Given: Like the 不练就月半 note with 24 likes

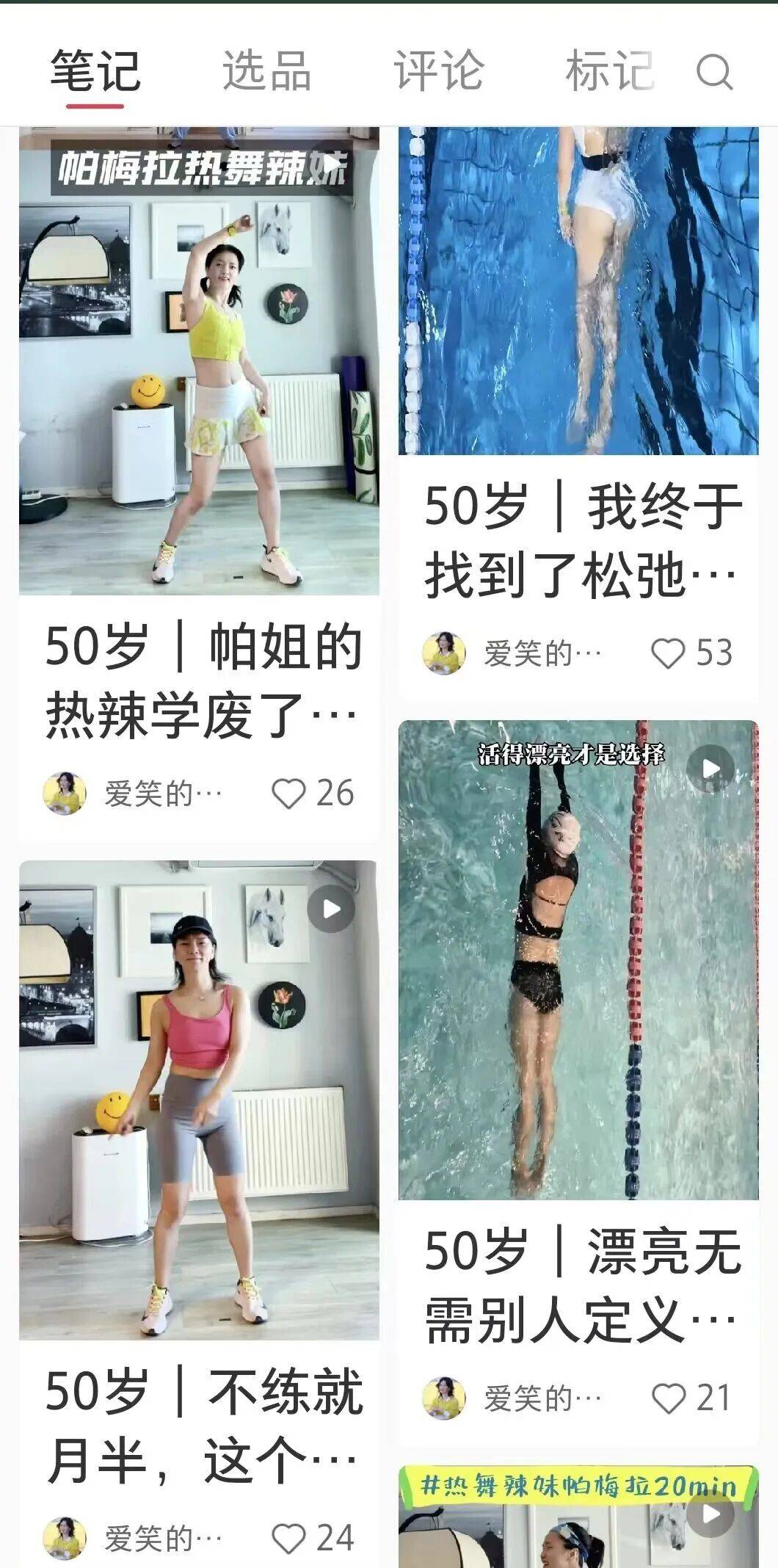Looking at the screenshot, I should pos(288,1538).
